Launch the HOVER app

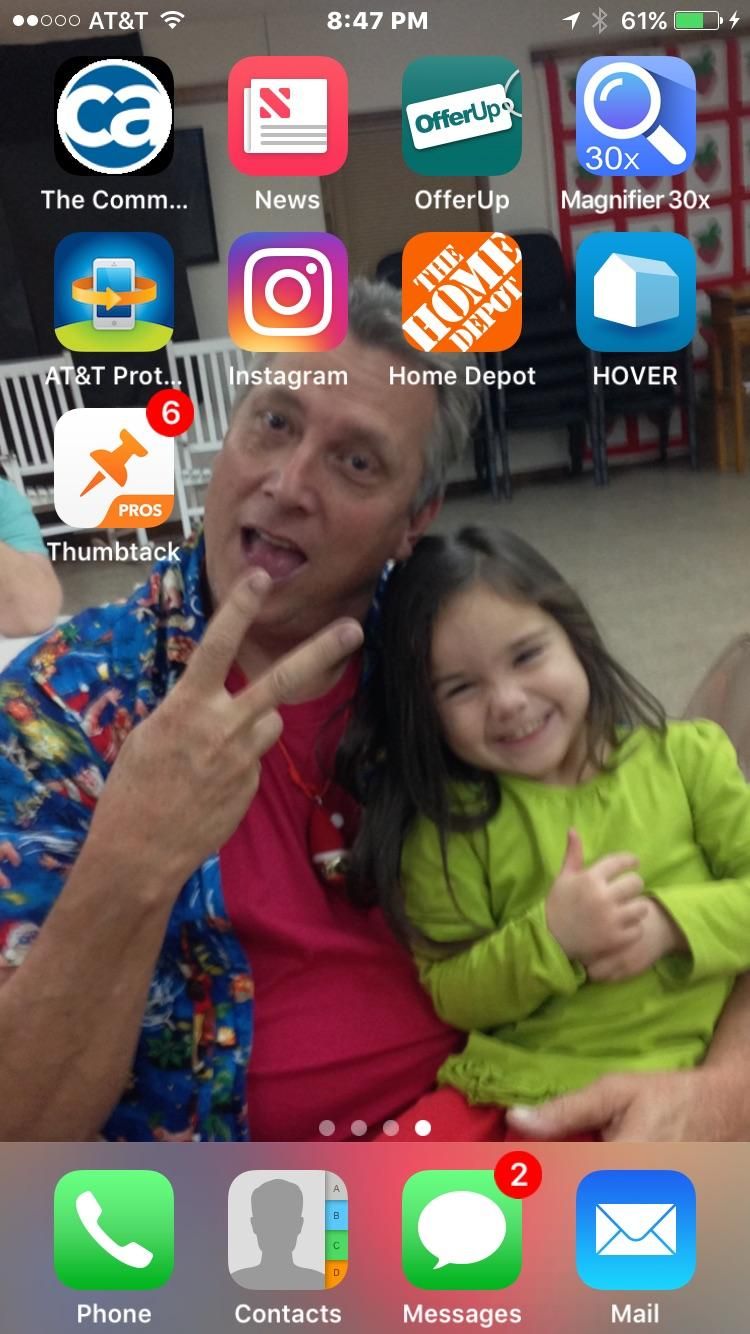(x=636, y=292)
